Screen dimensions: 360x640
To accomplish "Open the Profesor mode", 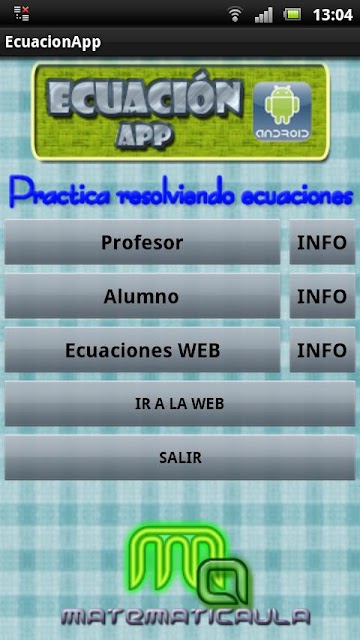I will (x=142, y=242).
